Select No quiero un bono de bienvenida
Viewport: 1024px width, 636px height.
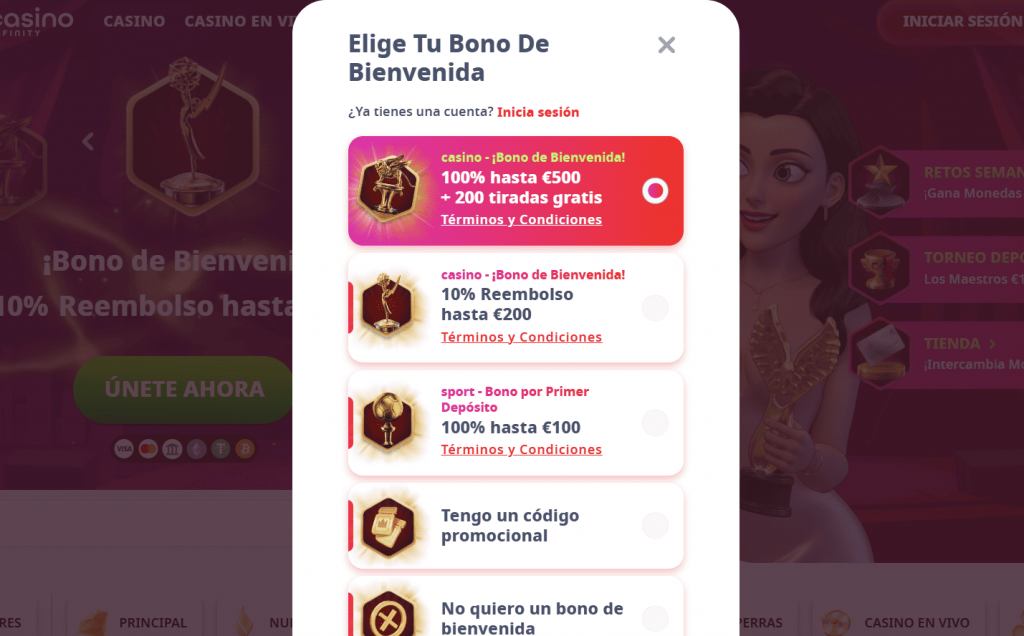655,618
